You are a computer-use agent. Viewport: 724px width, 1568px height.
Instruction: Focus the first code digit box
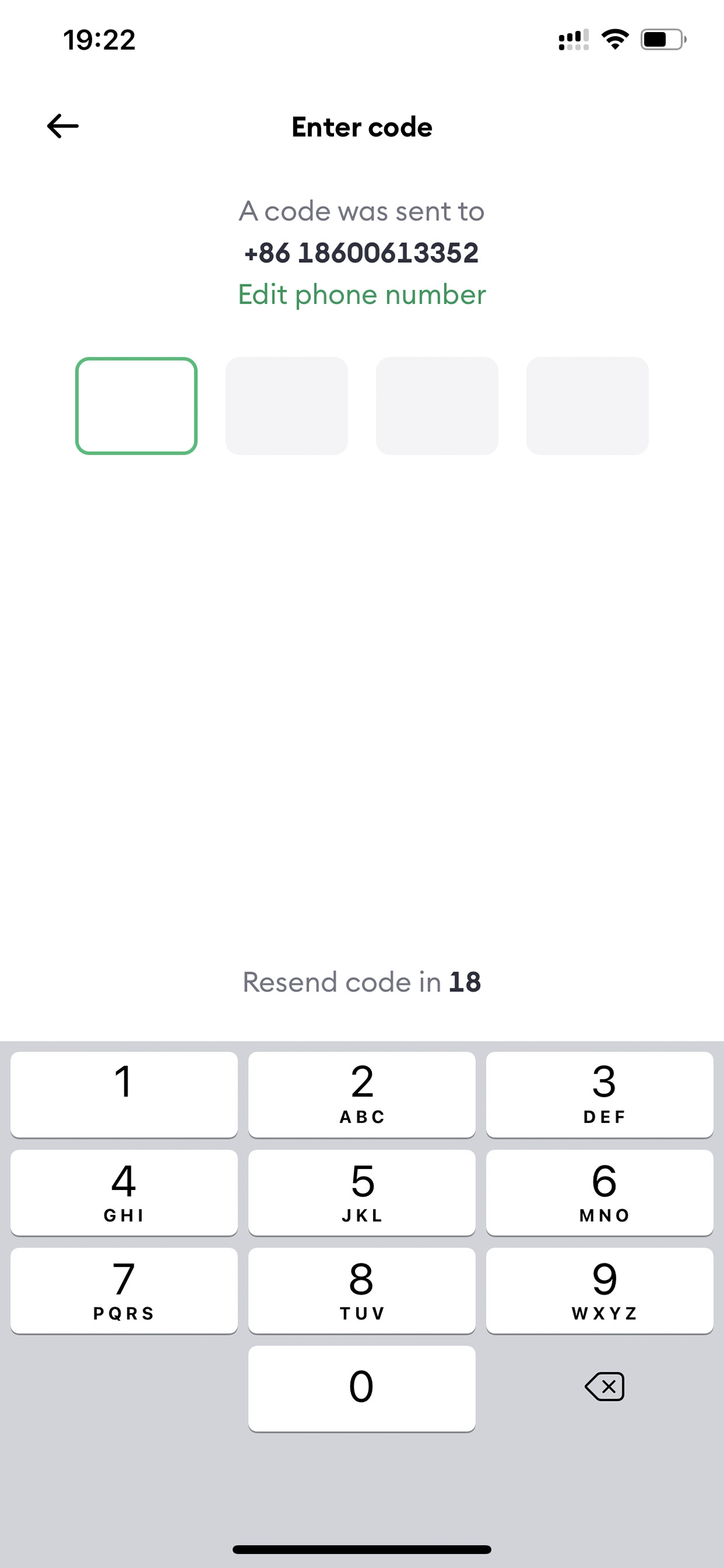(136, 406)
